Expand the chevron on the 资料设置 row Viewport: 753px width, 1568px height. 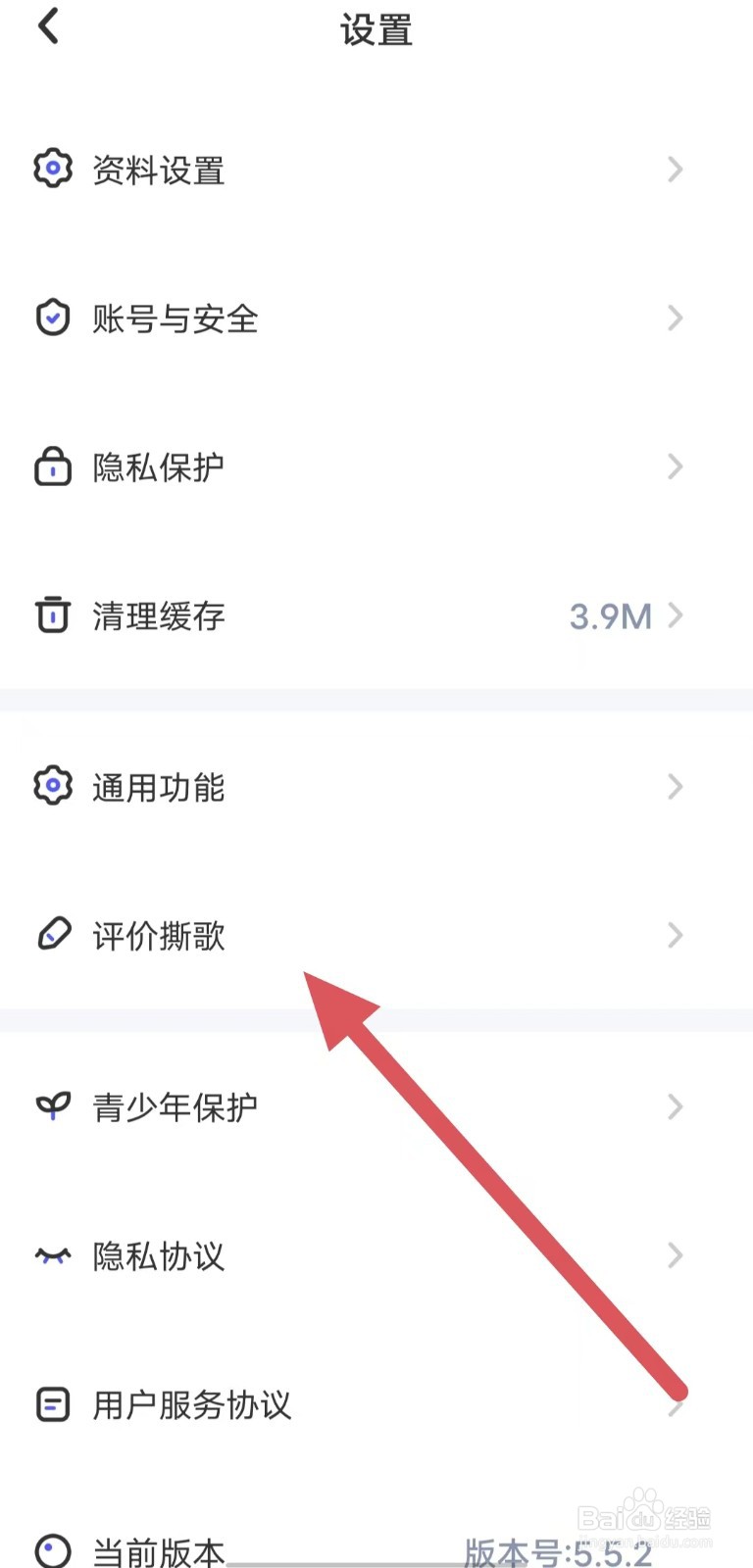point(675,170)
